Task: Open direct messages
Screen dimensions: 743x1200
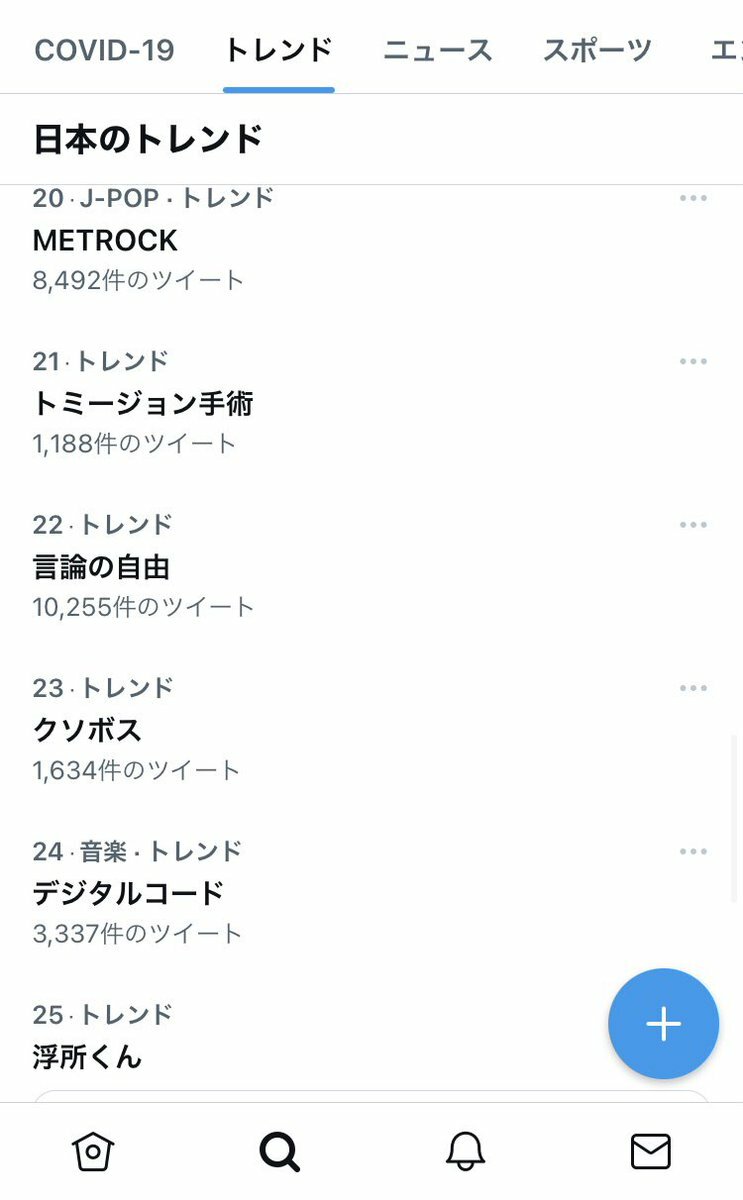Action: pos(651,1152)
